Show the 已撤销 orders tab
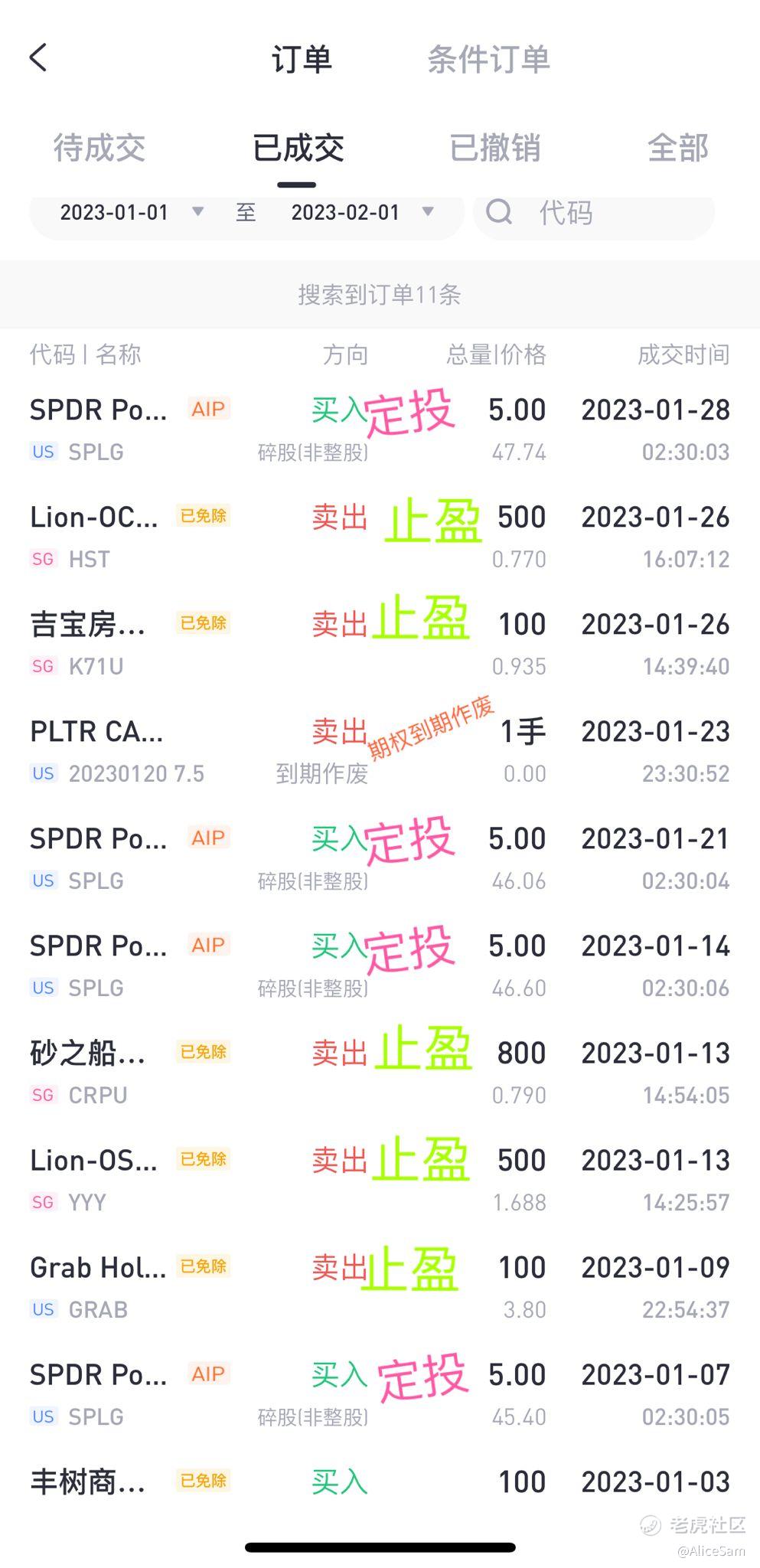This screenshot has height=1568, width=760. tap(495, 148)
